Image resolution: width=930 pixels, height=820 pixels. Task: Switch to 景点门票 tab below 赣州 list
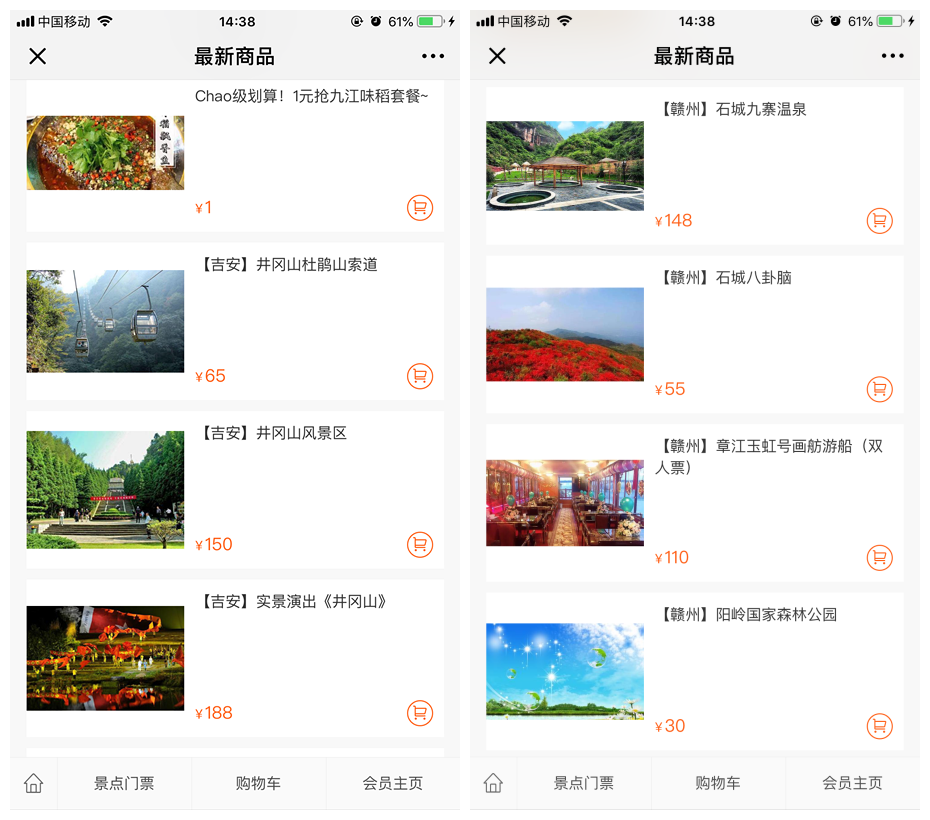584,783
